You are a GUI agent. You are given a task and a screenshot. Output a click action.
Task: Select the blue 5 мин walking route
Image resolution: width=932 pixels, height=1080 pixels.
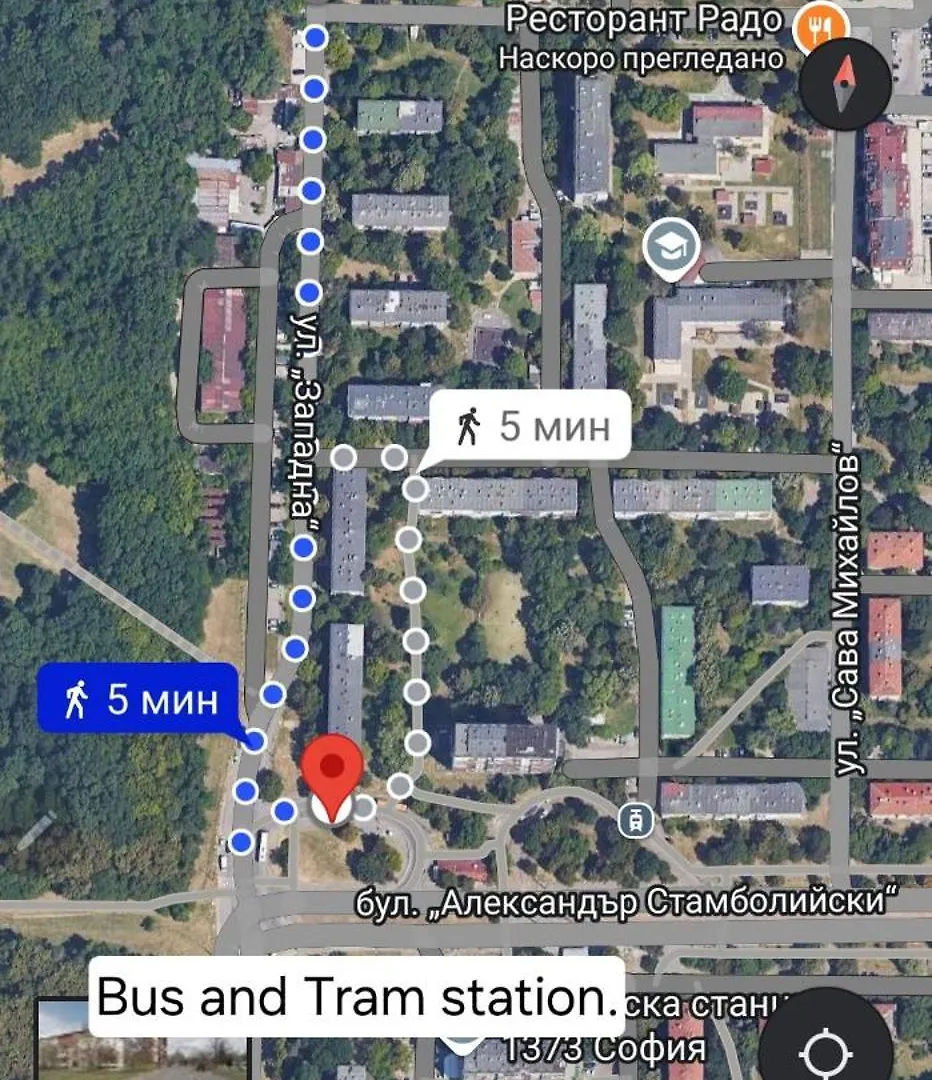139,698
